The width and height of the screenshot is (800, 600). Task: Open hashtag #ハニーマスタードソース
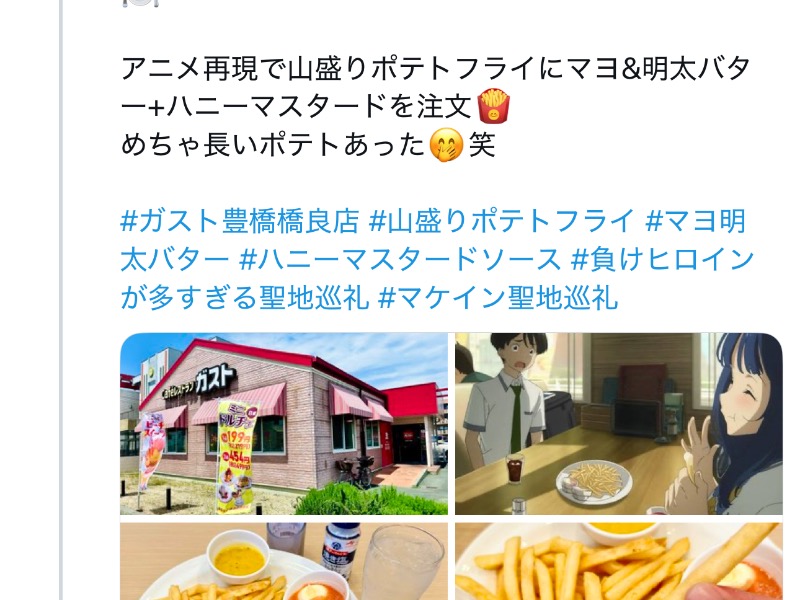(400, 259)
